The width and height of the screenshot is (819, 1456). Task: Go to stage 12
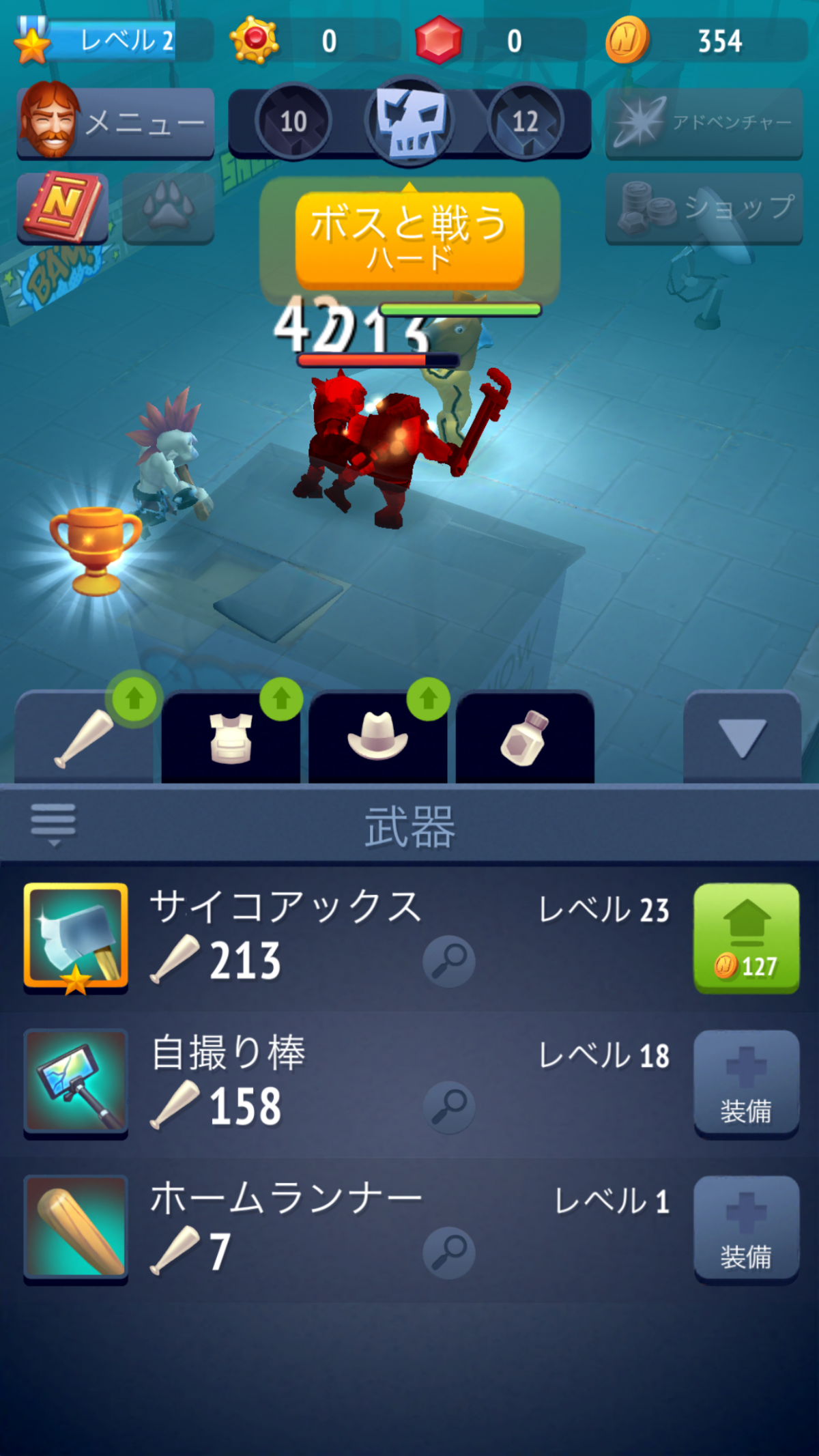point(525,122)
